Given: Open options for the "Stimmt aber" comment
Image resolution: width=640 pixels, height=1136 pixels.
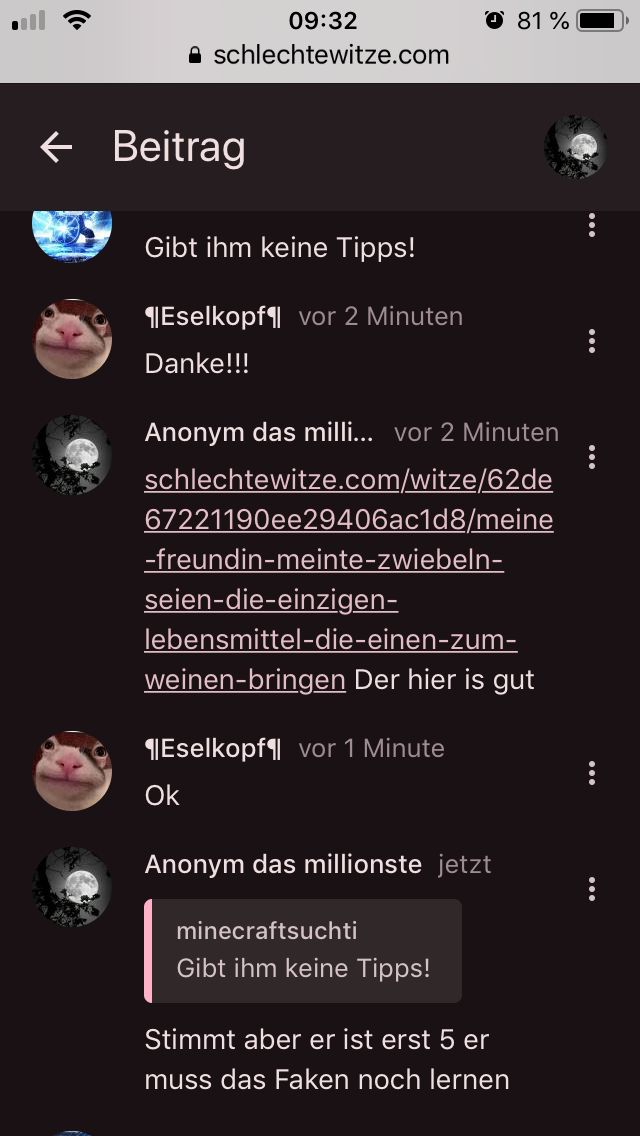Looking at the screenshot, I should (x=592, y=889).
